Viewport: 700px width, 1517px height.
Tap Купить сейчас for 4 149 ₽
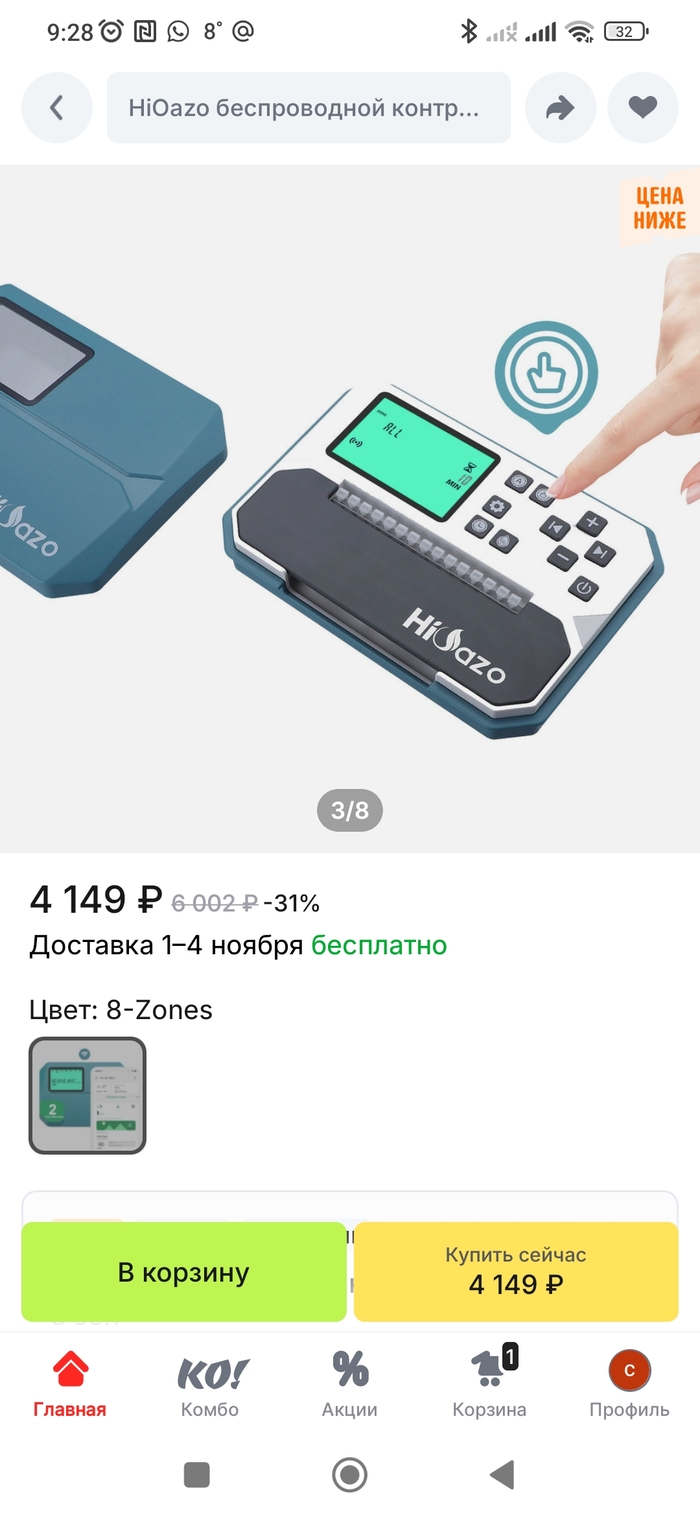(x=516, y=1272)
